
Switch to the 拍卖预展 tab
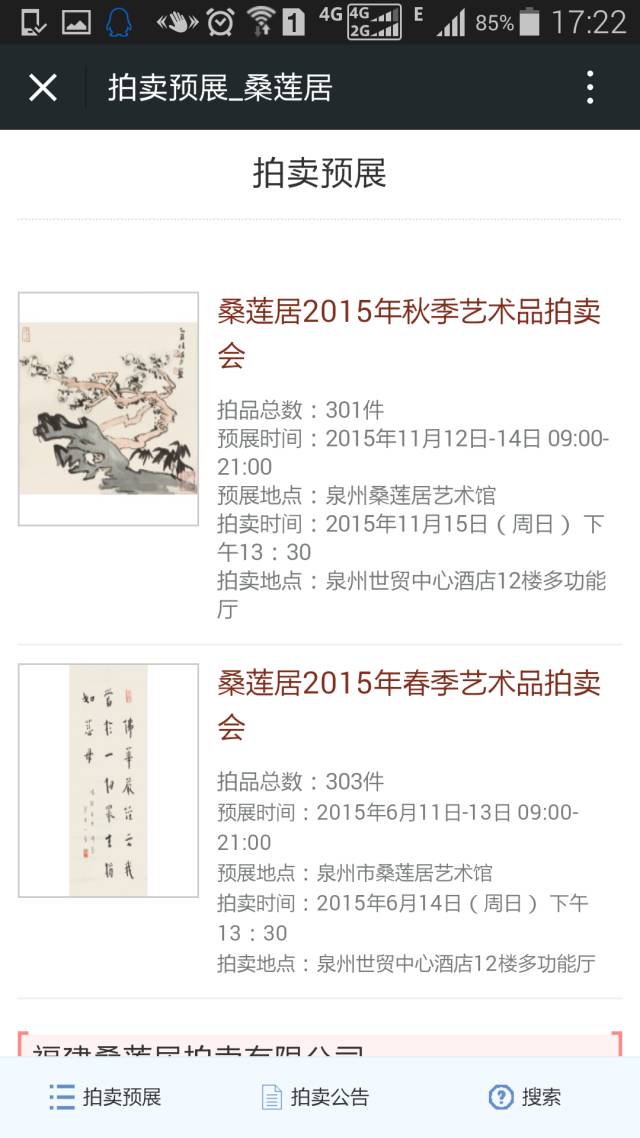(x=106, y=1097)
